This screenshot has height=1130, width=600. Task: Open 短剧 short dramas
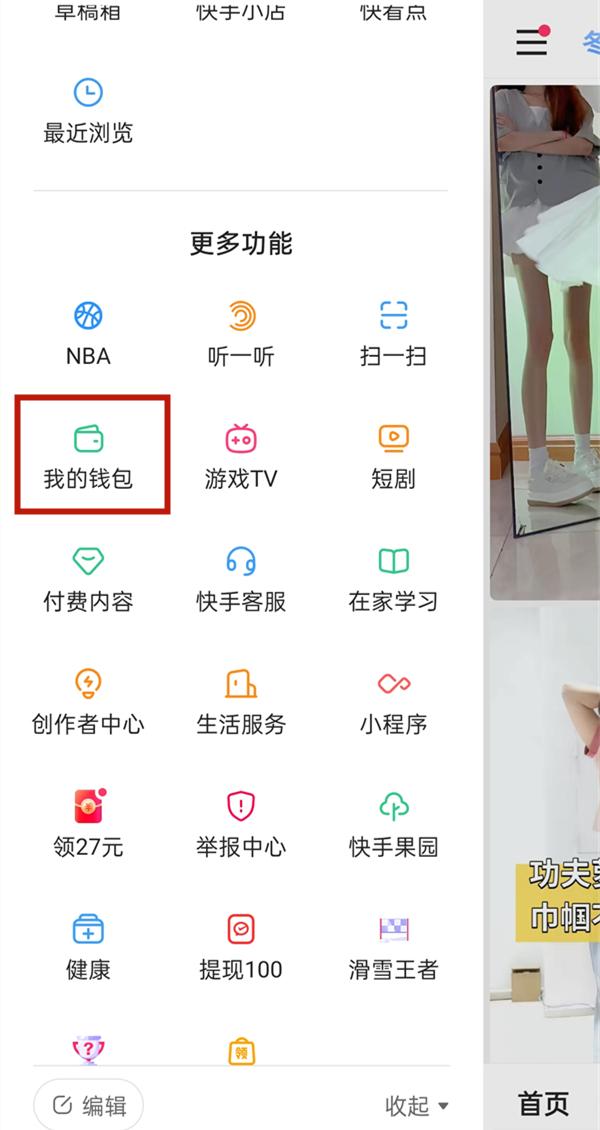393,457
